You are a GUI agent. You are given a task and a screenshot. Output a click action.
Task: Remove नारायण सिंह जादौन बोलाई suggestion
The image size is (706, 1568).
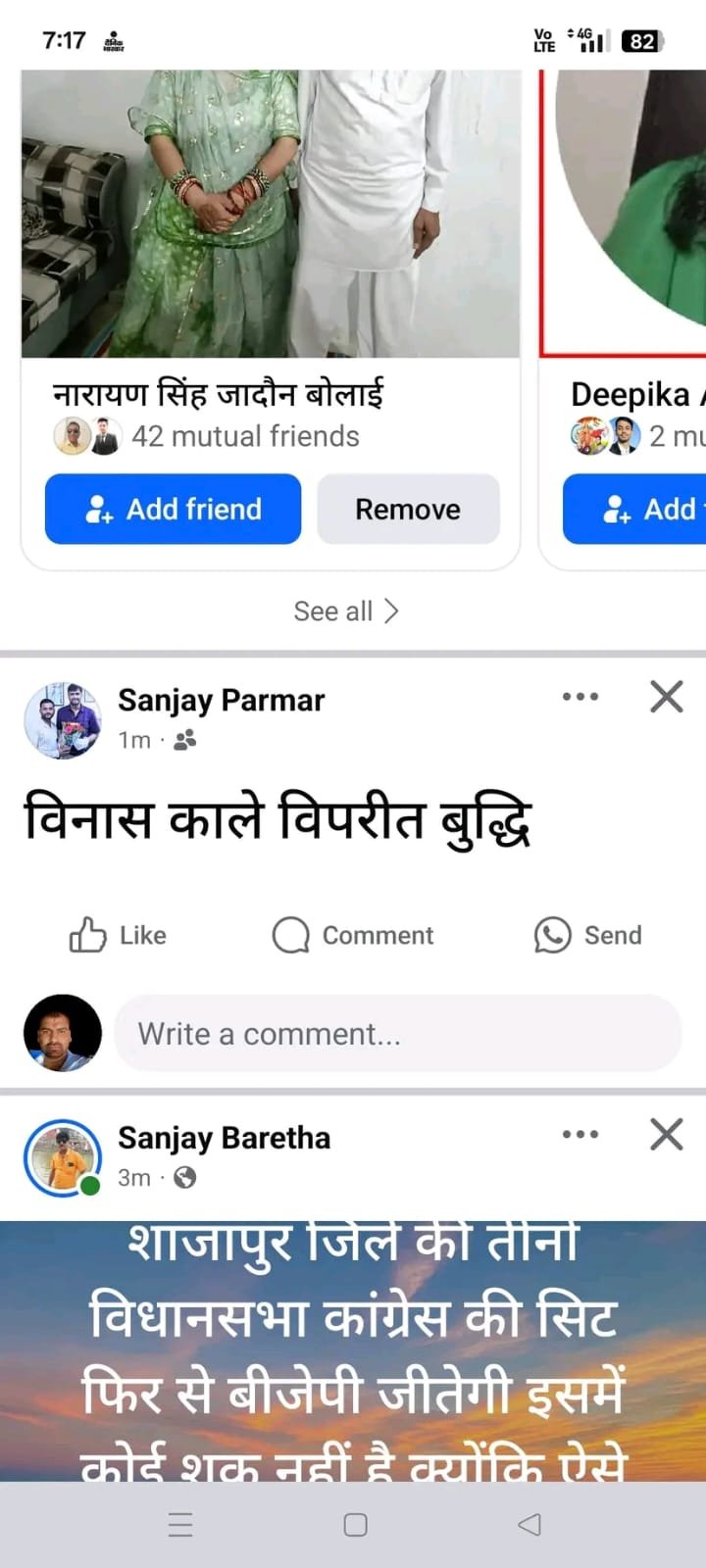coord(408,509)
